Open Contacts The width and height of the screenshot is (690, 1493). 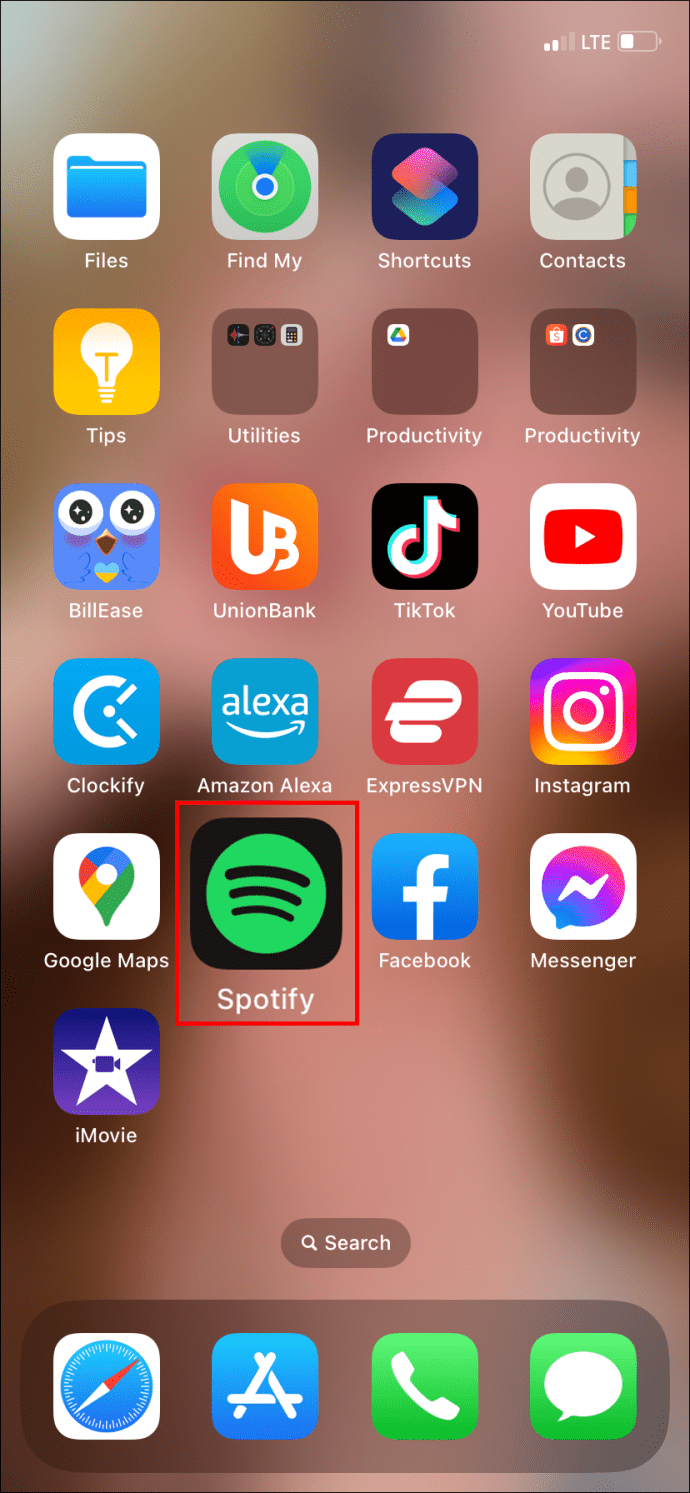583,187
